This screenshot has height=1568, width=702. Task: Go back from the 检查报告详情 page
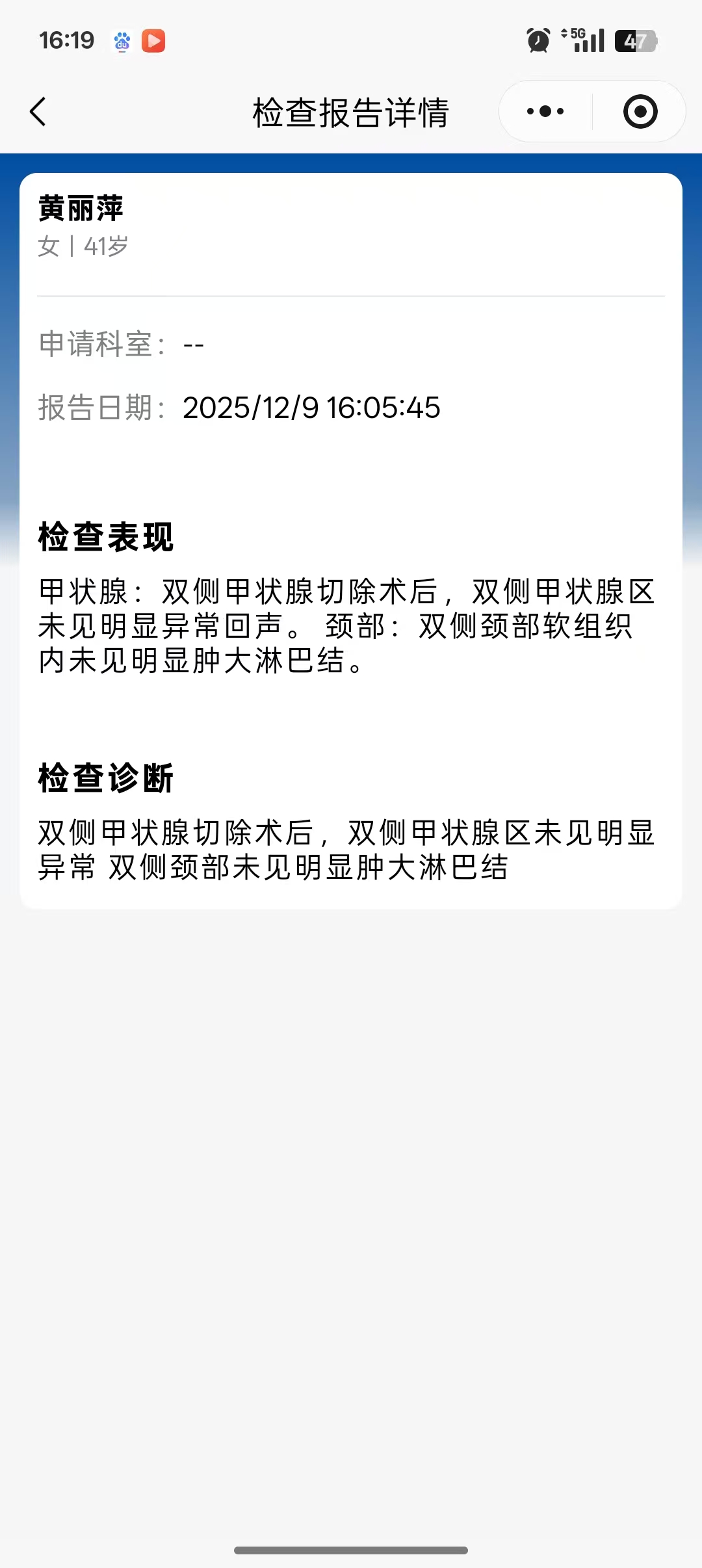tap(38, 112)
